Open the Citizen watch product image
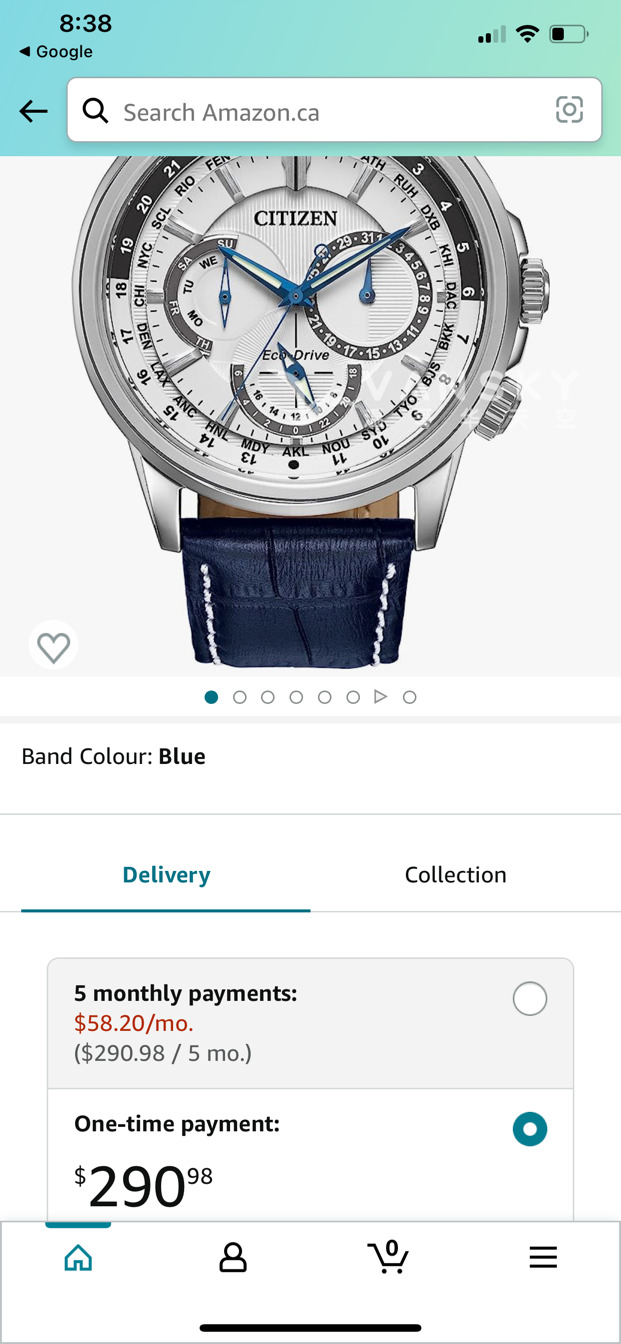 (310, 400)
